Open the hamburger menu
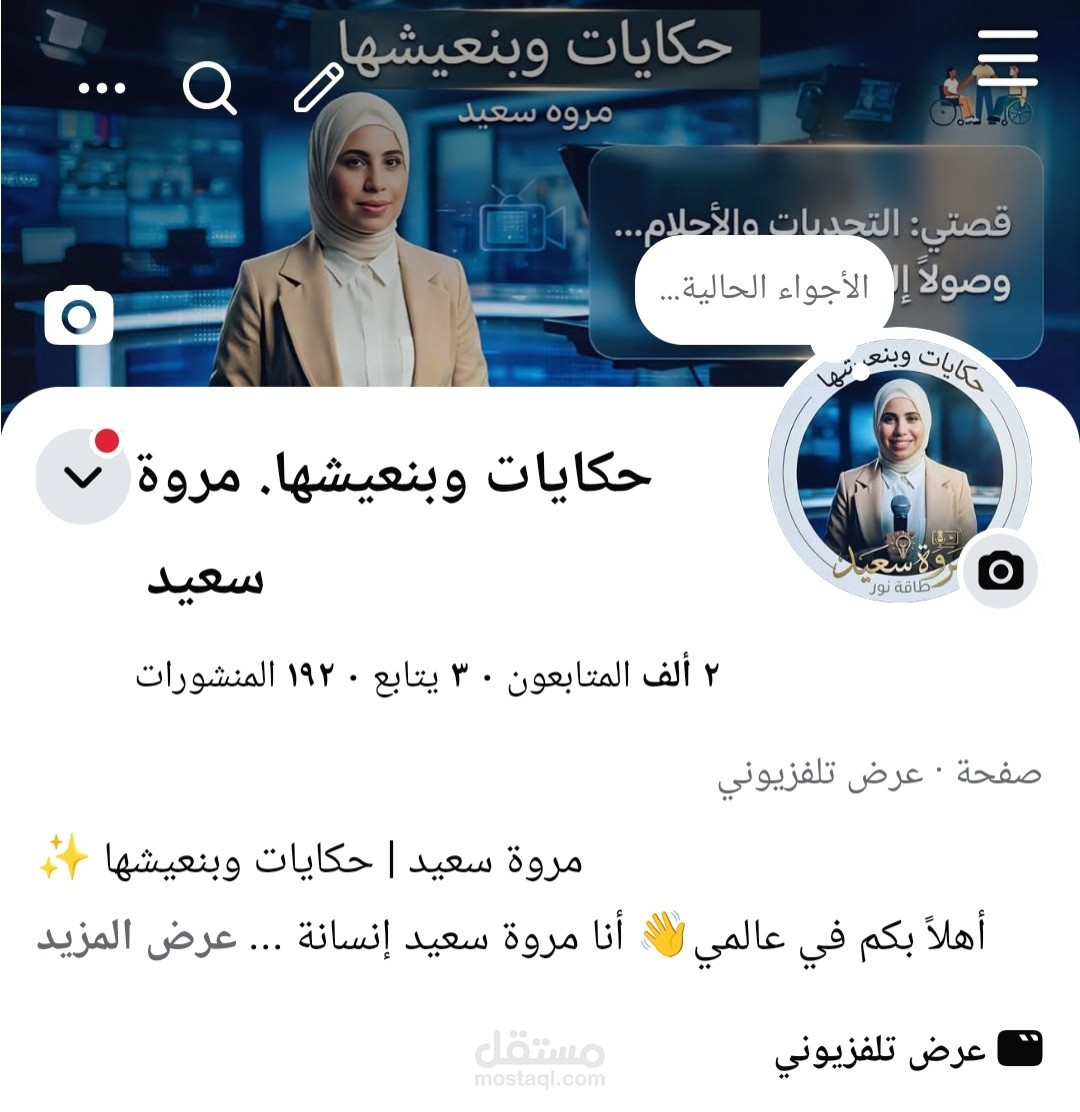 [x=1007, y=59]
